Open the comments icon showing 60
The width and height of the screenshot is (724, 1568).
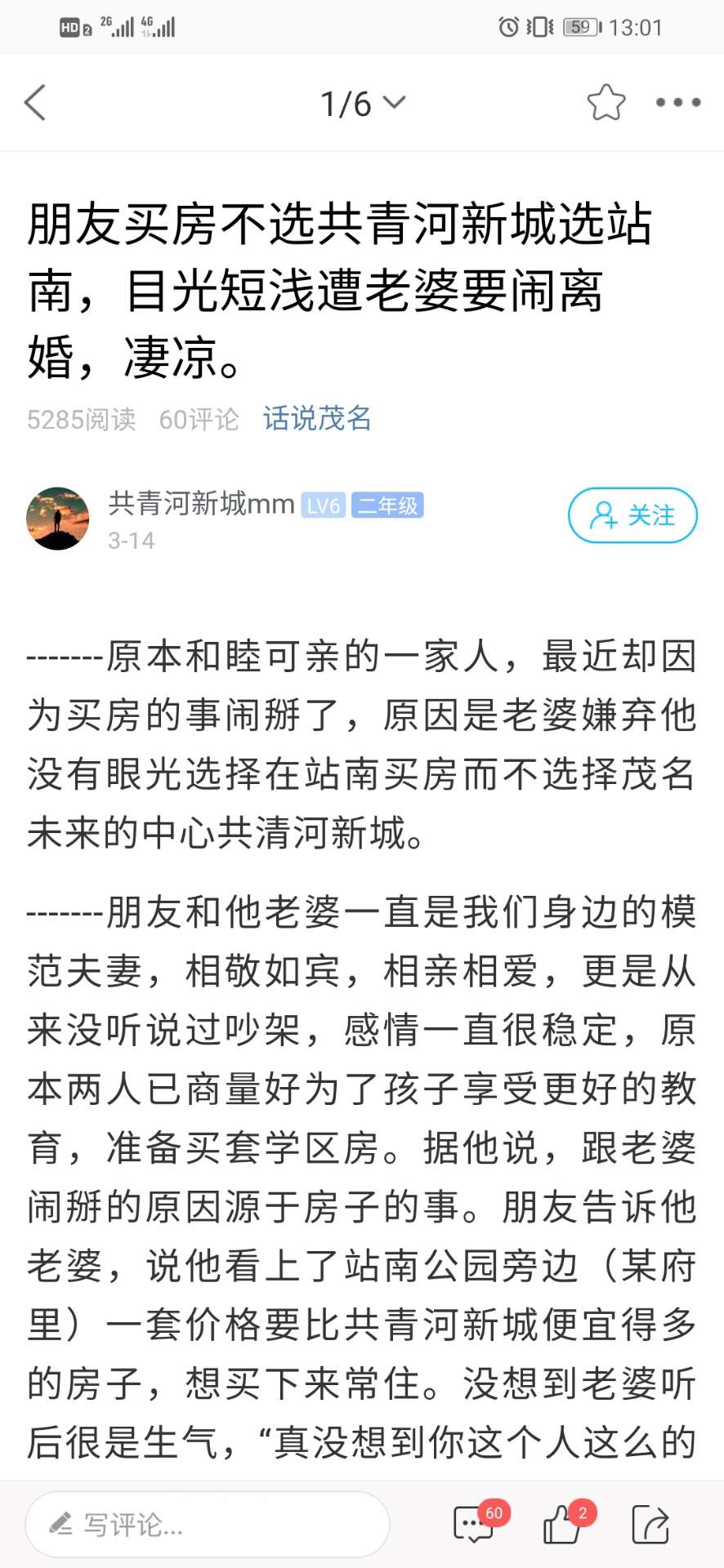click(474, 1524)
